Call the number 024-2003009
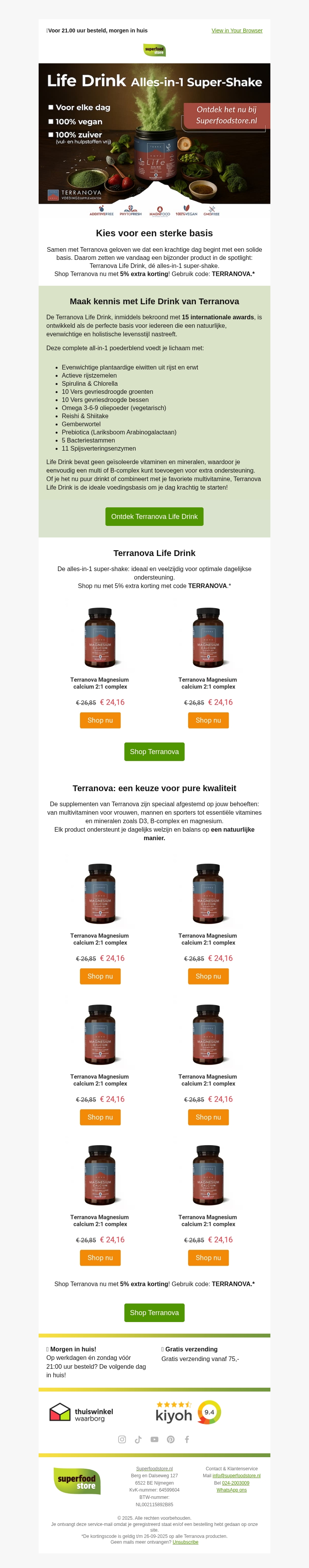The width and height of the screenshot is (309, 1568). coord(235,1483)
